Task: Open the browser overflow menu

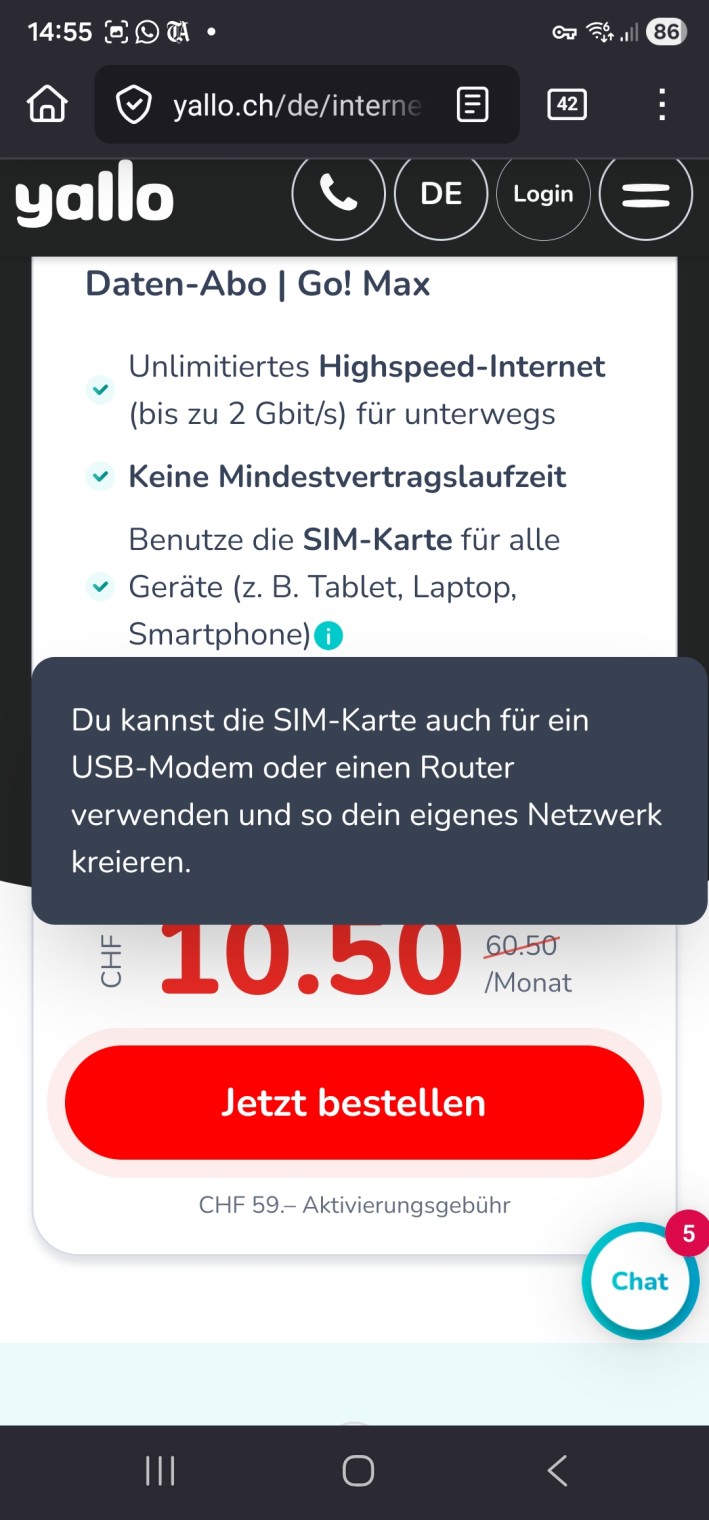Action: tap(661, 104)
